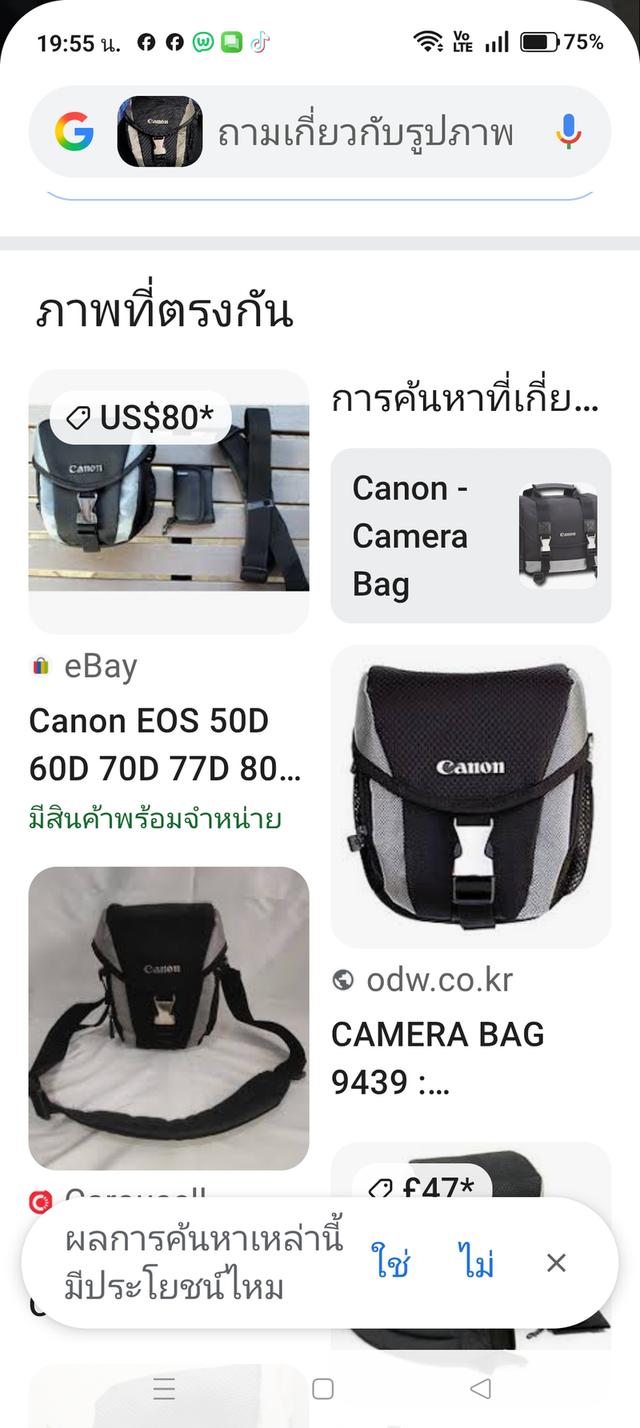Answer ไม่ to the results feedback prompt
Viewport: 640px width, 1428px height.
tap(477, 1263)
